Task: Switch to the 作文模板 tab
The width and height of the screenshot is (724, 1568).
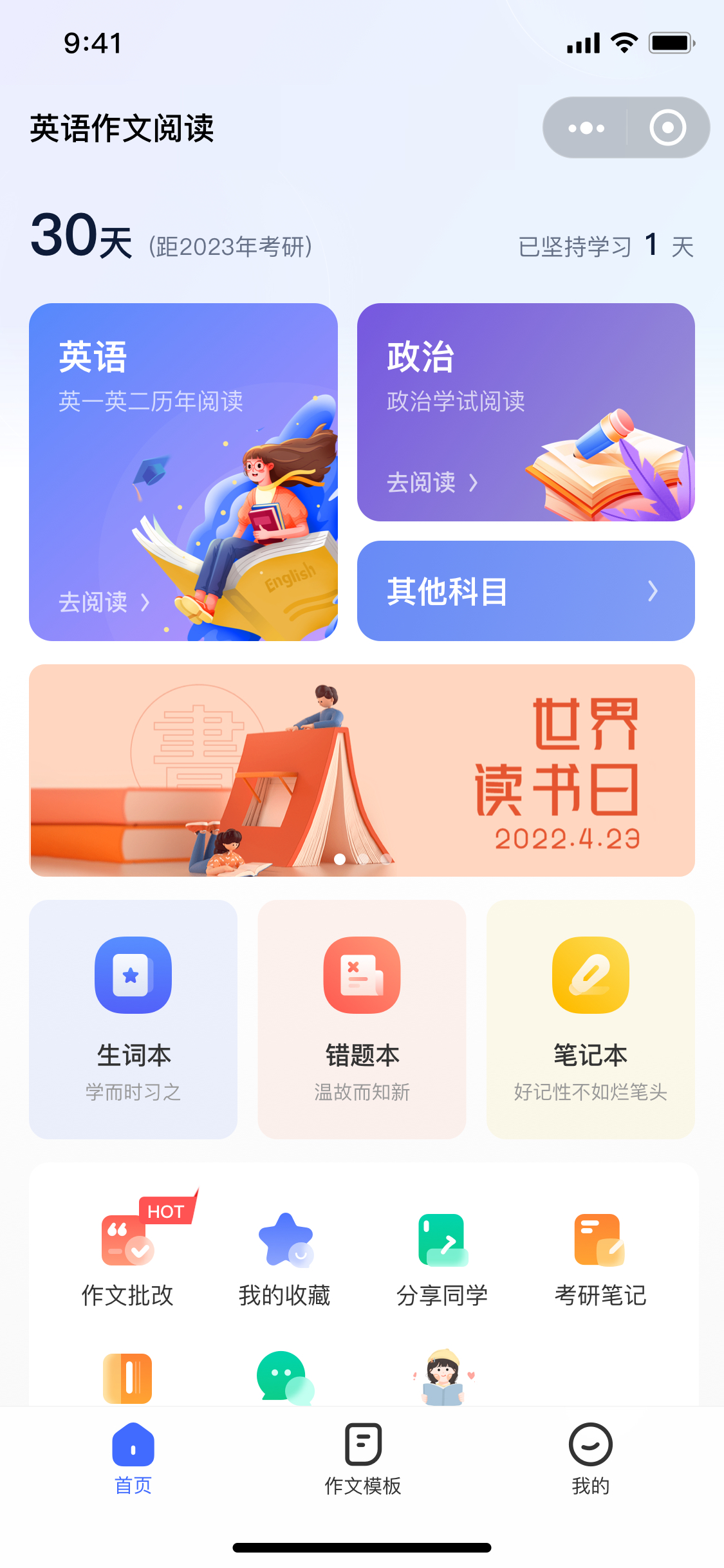Action: pyautogui.click(x=362, y=1459)
